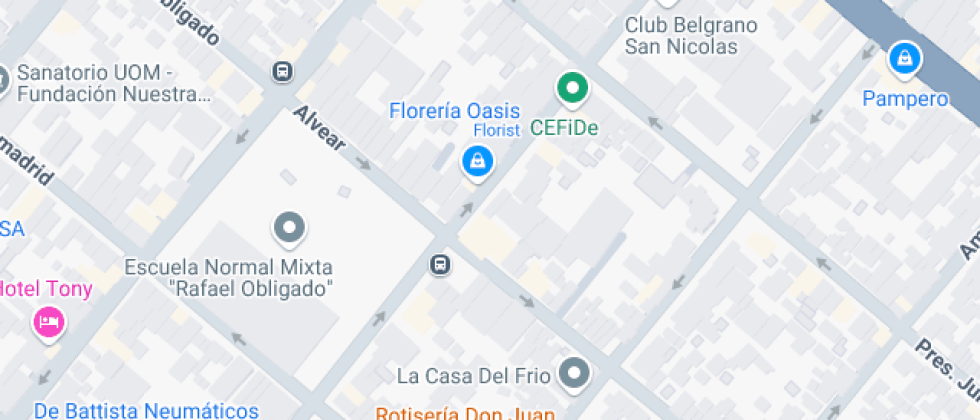
Task: Open the Rotisería Don Juan place label
Action: tap(464, 413)
